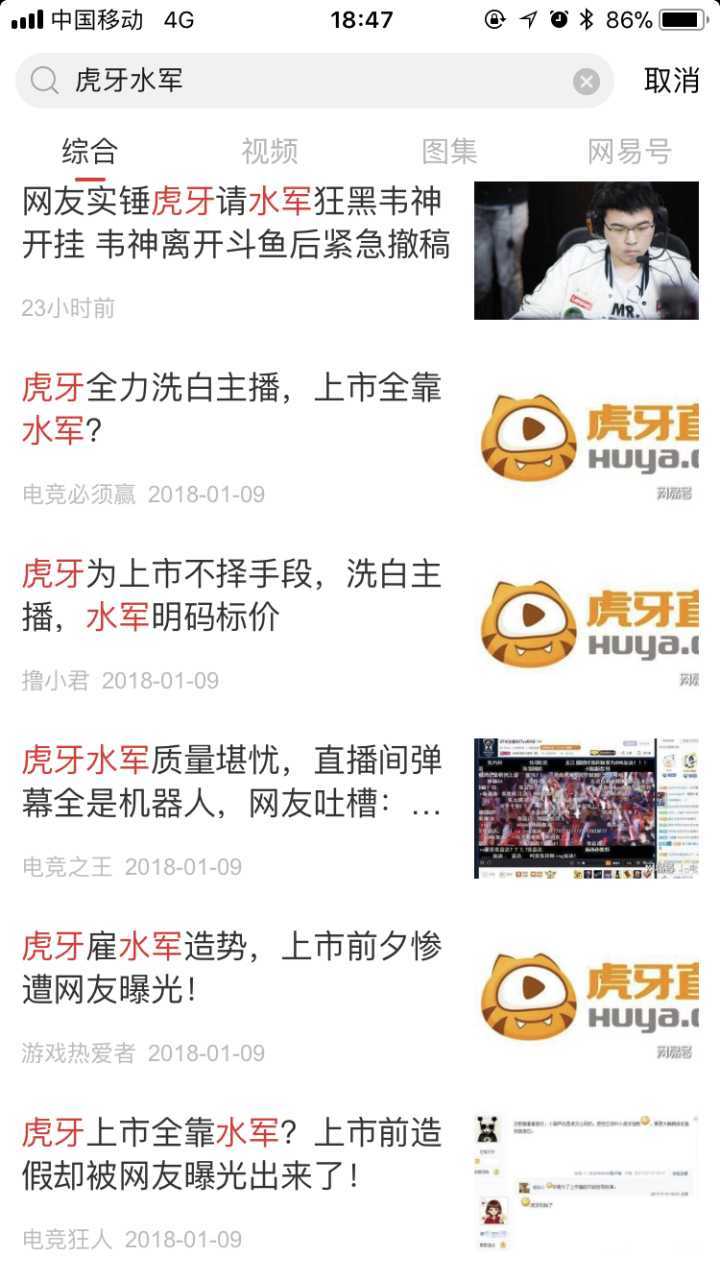Switch to the 图集 tab
This screenshot has width=720, height=1281.
[450, 152]
